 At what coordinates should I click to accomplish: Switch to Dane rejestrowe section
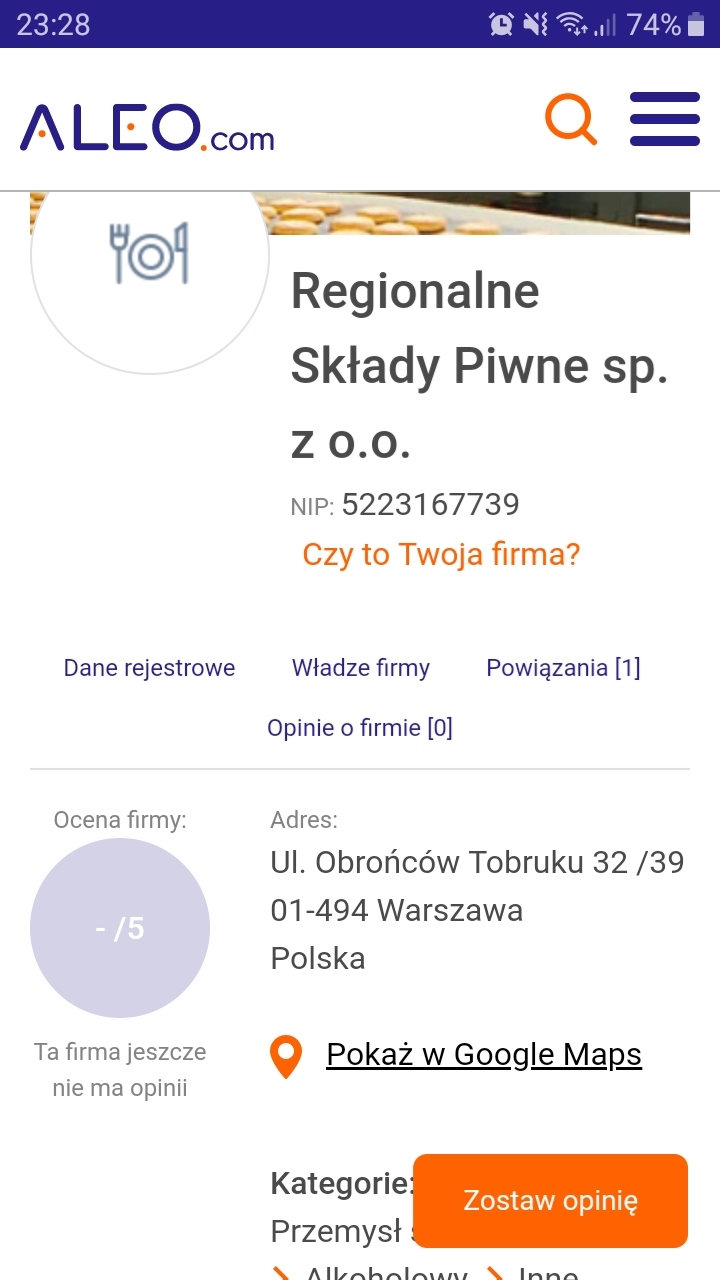pos(149,668)
